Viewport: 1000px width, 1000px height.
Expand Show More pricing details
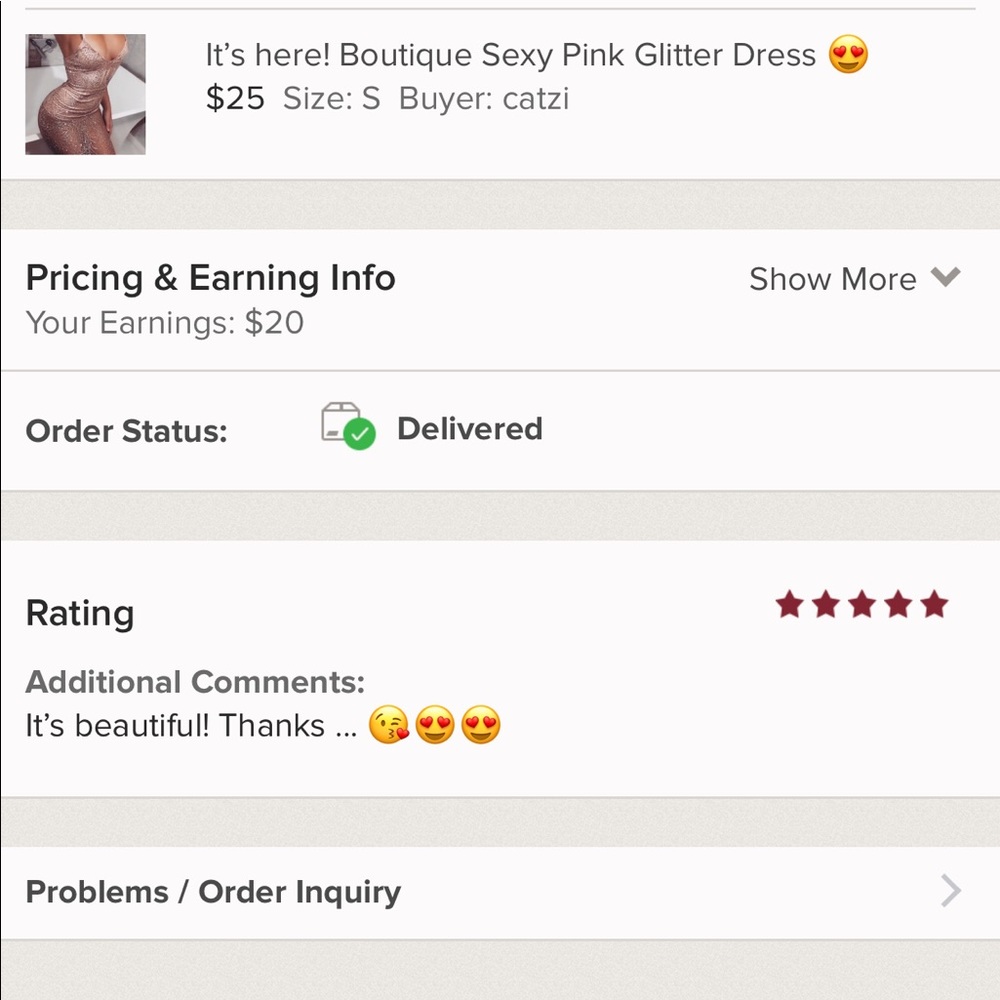(x=854, y=279)
